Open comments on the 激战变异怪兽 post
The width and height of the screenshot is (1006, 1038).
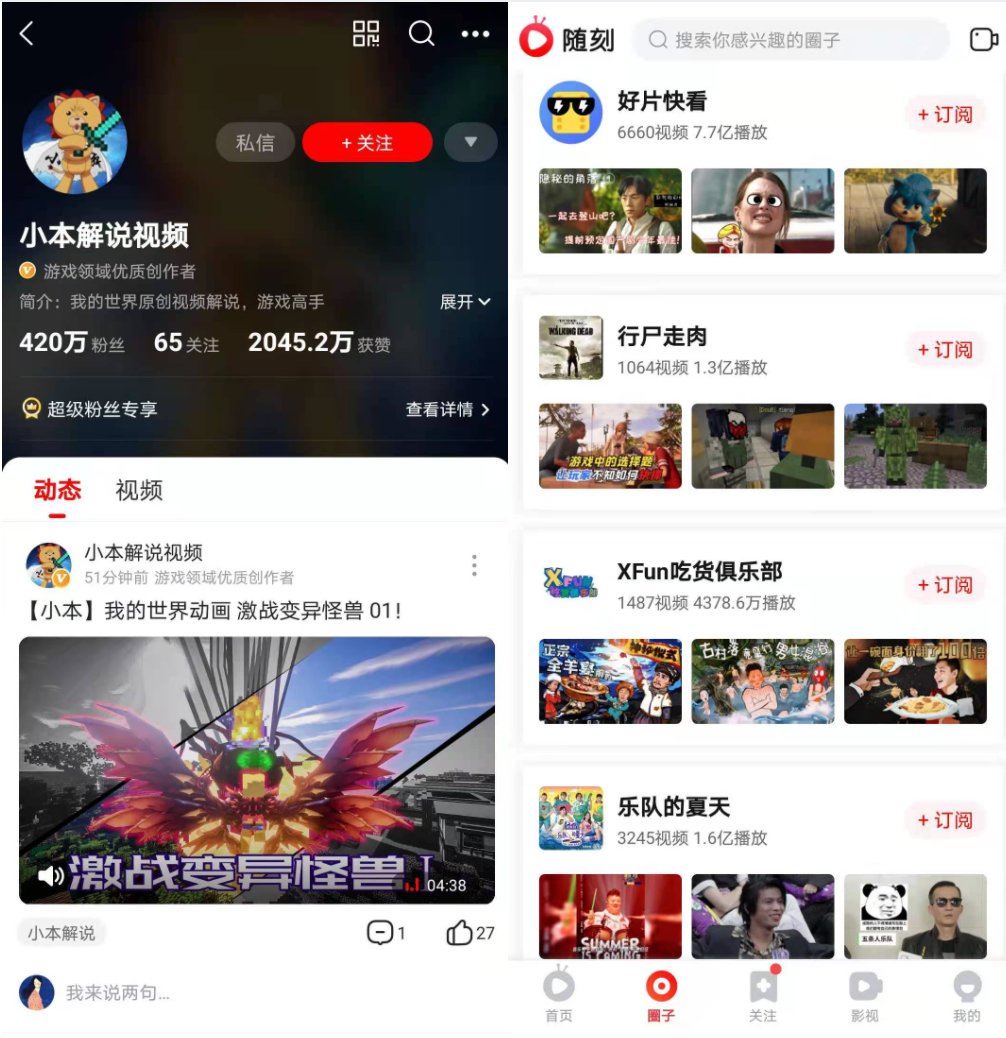(x=385, y=933)
